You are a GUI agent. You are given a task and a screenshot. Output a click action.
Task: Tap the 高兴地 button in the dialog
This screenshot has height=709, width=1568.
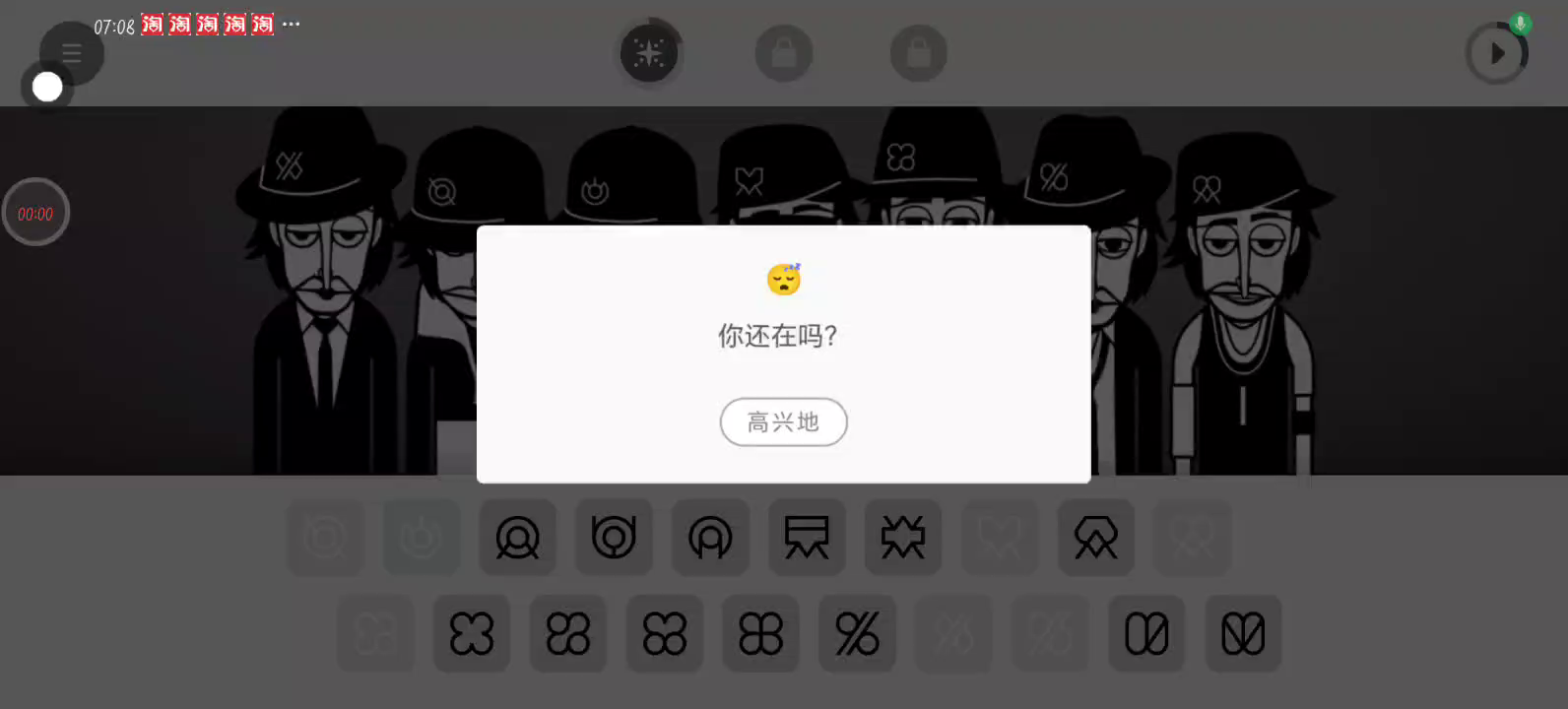pos(783,422)
